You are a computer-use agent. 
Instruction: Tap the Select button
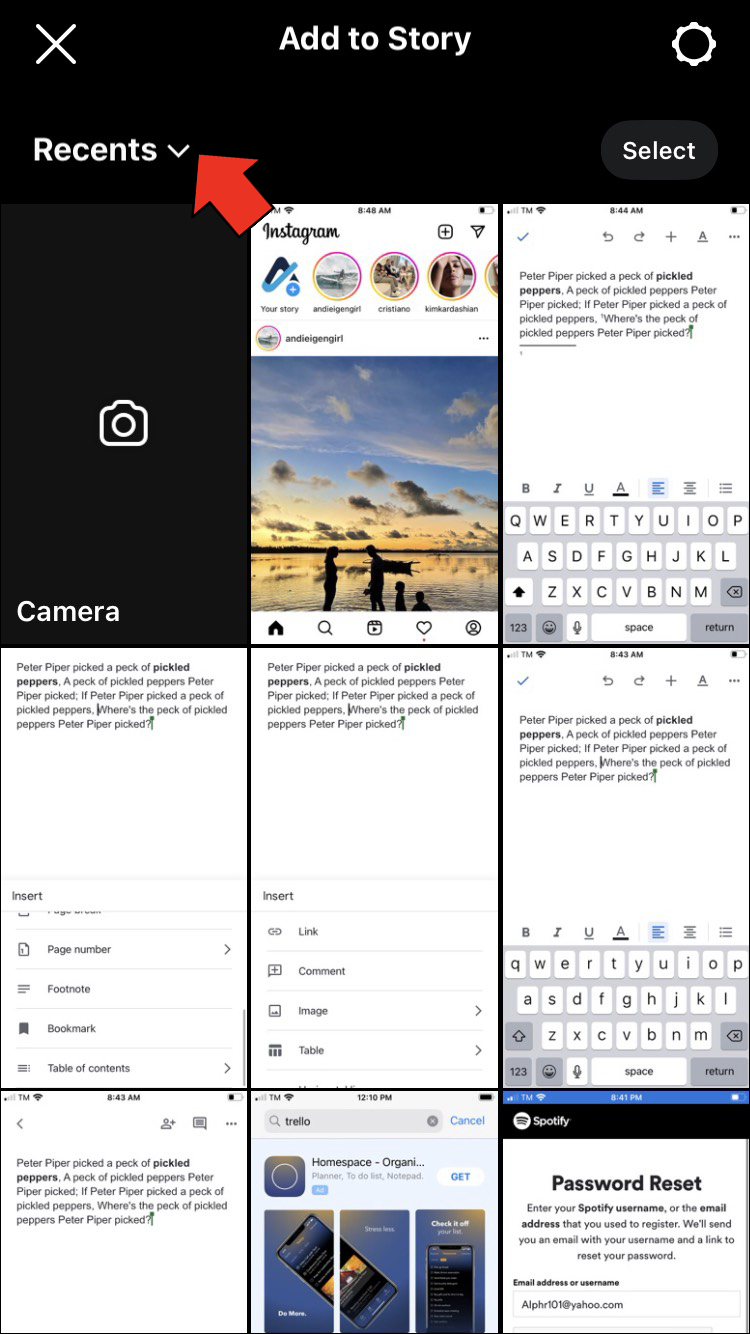[659, 150]
